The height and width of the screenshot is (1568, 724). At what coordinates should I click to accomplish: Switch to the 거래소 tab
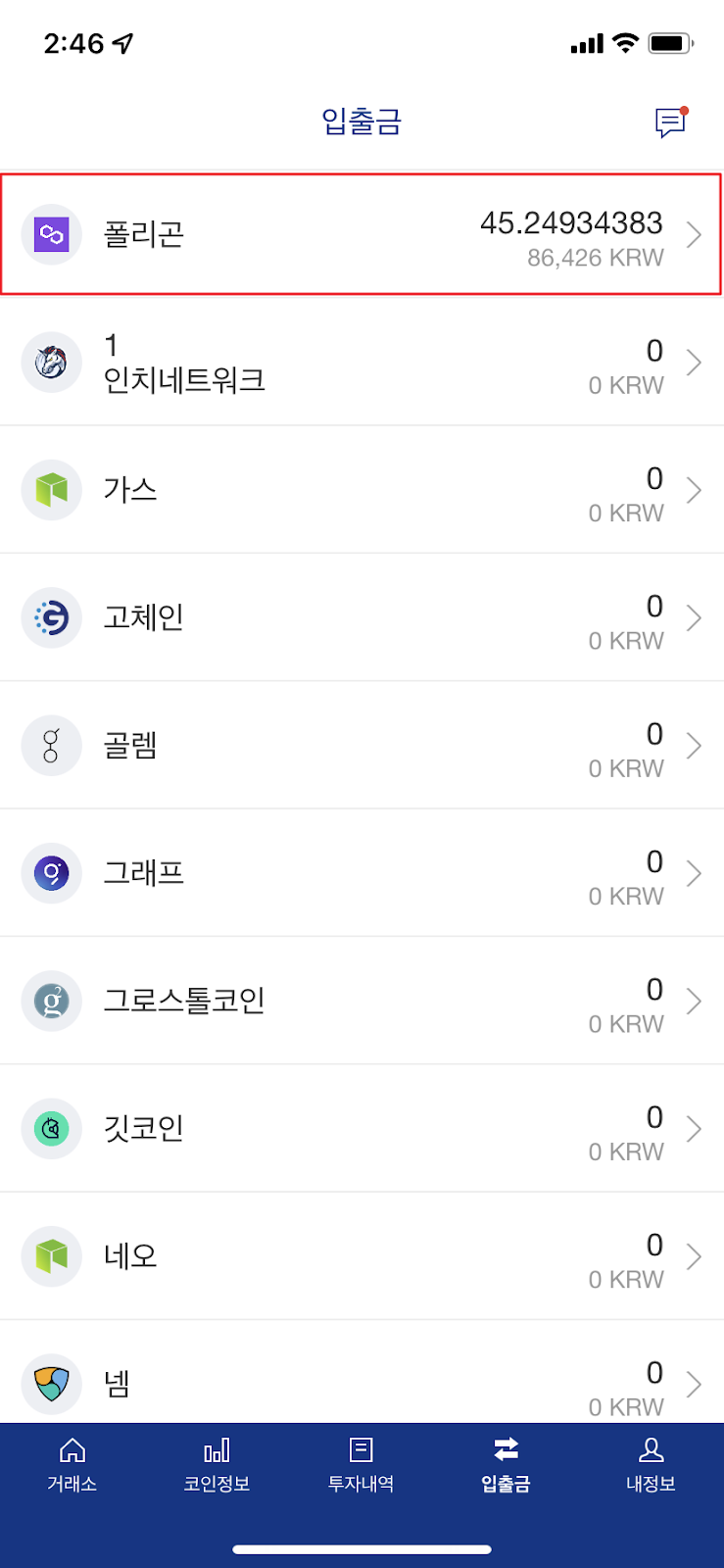(x=72, y=1465)
